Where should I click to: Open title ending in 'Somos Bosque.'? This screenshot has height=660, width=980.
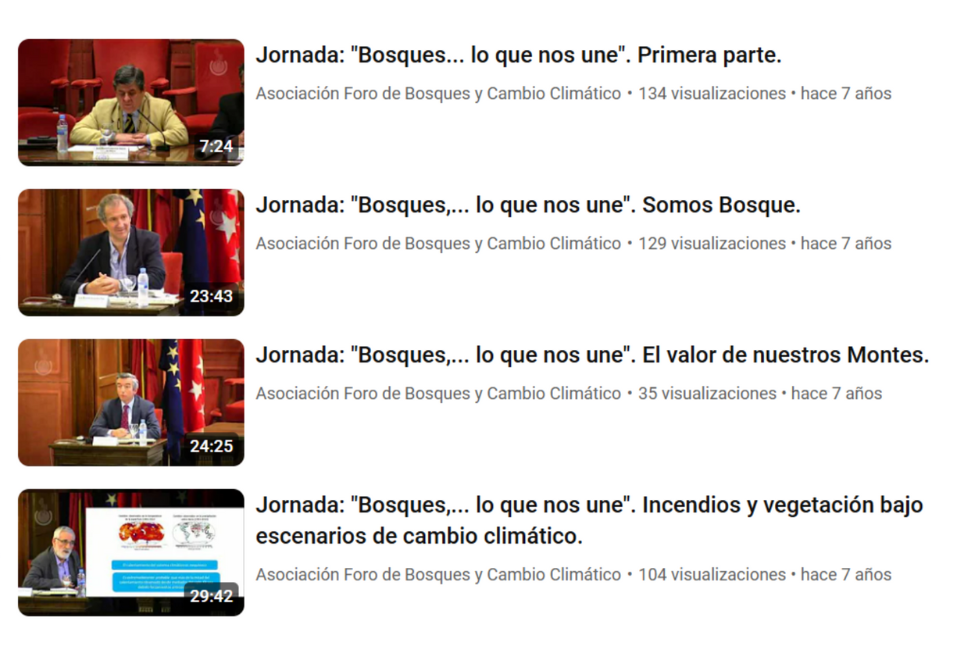528,205
